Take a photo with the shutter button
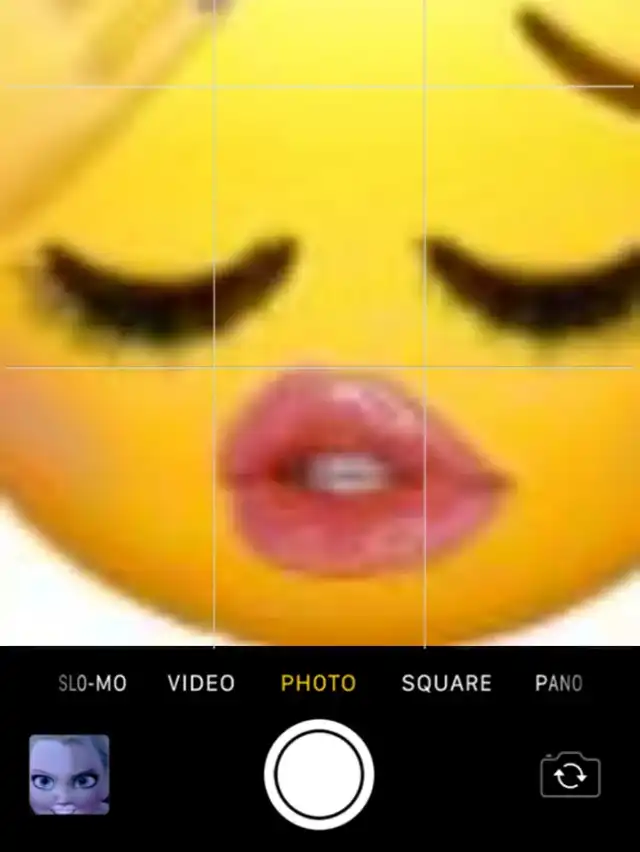Viewport: 640px width, 852px height. click(x=319, y=775)
